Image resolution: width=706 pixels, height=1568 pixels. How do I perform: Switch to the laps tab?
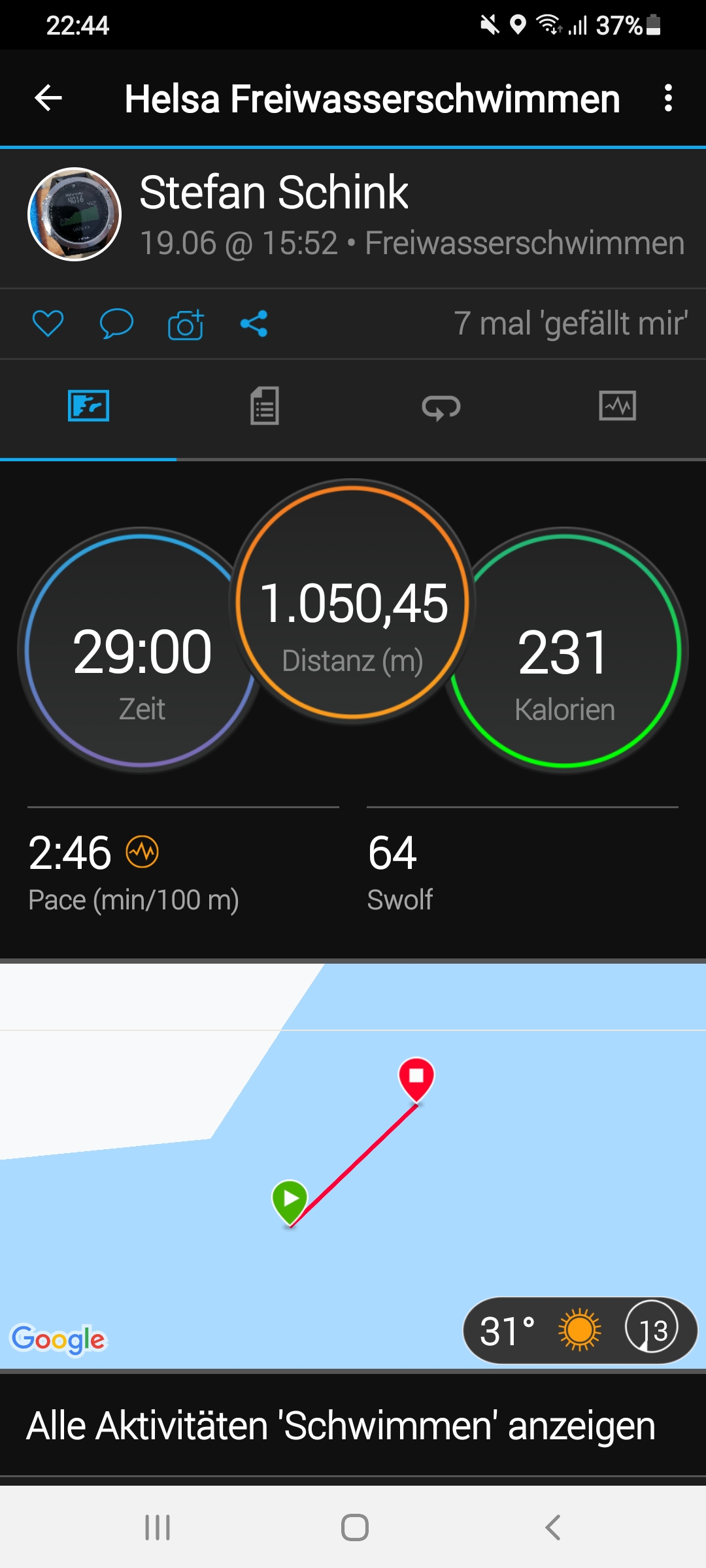point(441,407)
